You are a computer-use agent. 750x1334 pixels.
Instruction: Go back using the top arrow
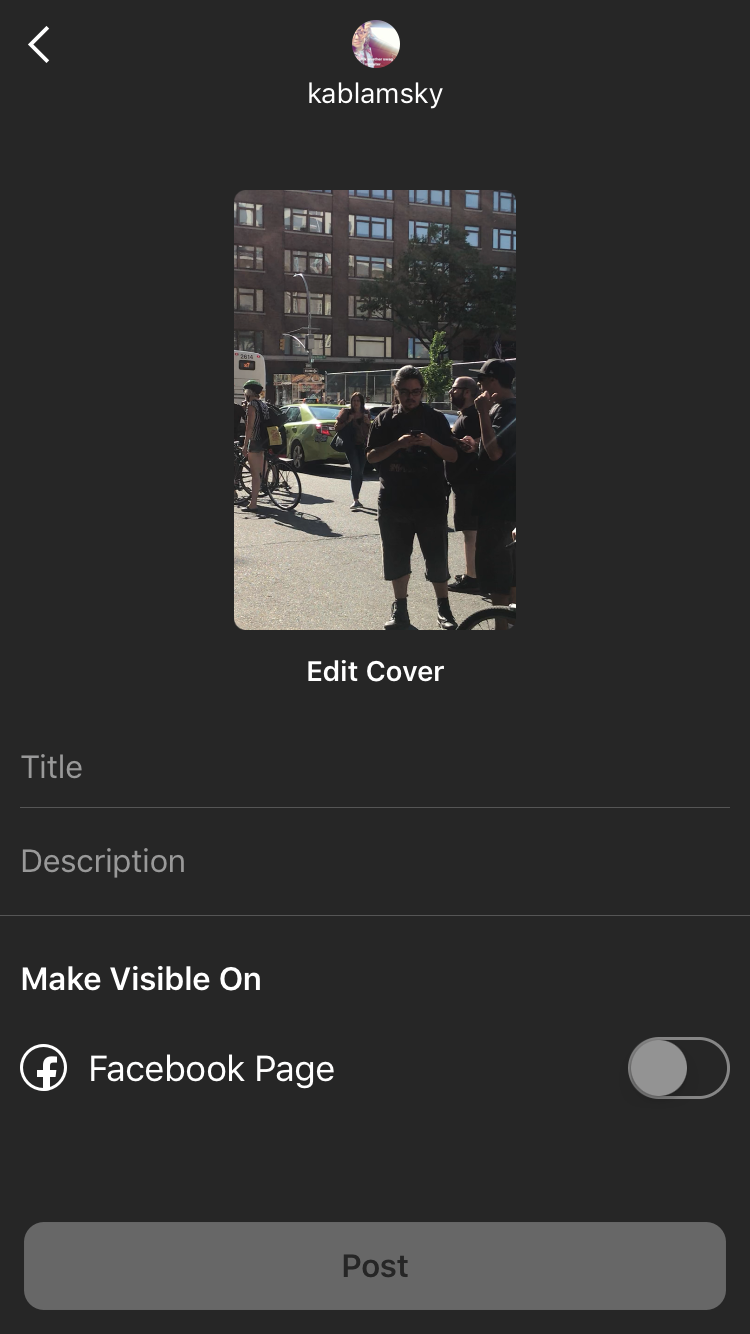coord(39,45)
